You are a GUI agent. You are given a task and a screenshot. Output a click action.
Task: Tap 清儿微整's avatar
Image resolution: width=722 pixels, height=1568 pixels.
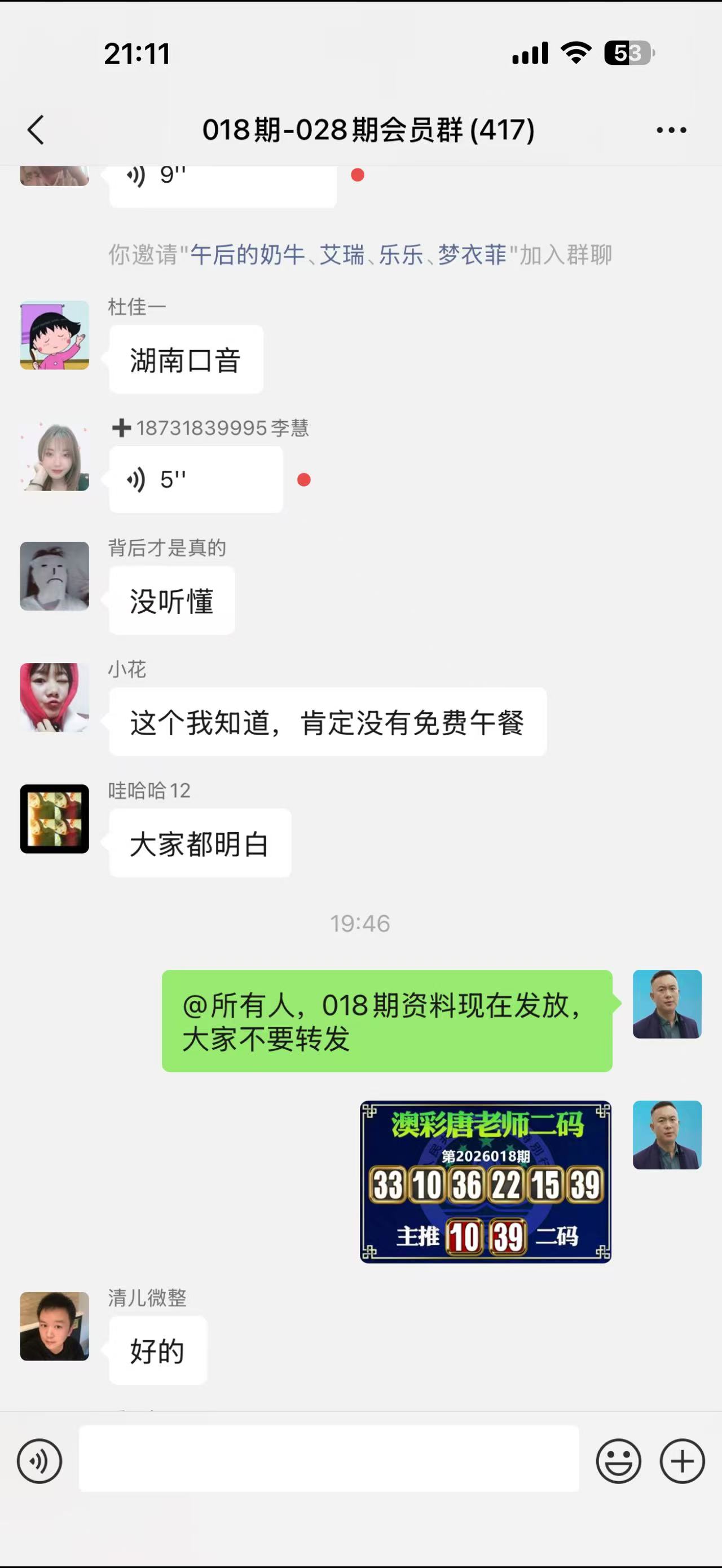[x=55, y=1326]
